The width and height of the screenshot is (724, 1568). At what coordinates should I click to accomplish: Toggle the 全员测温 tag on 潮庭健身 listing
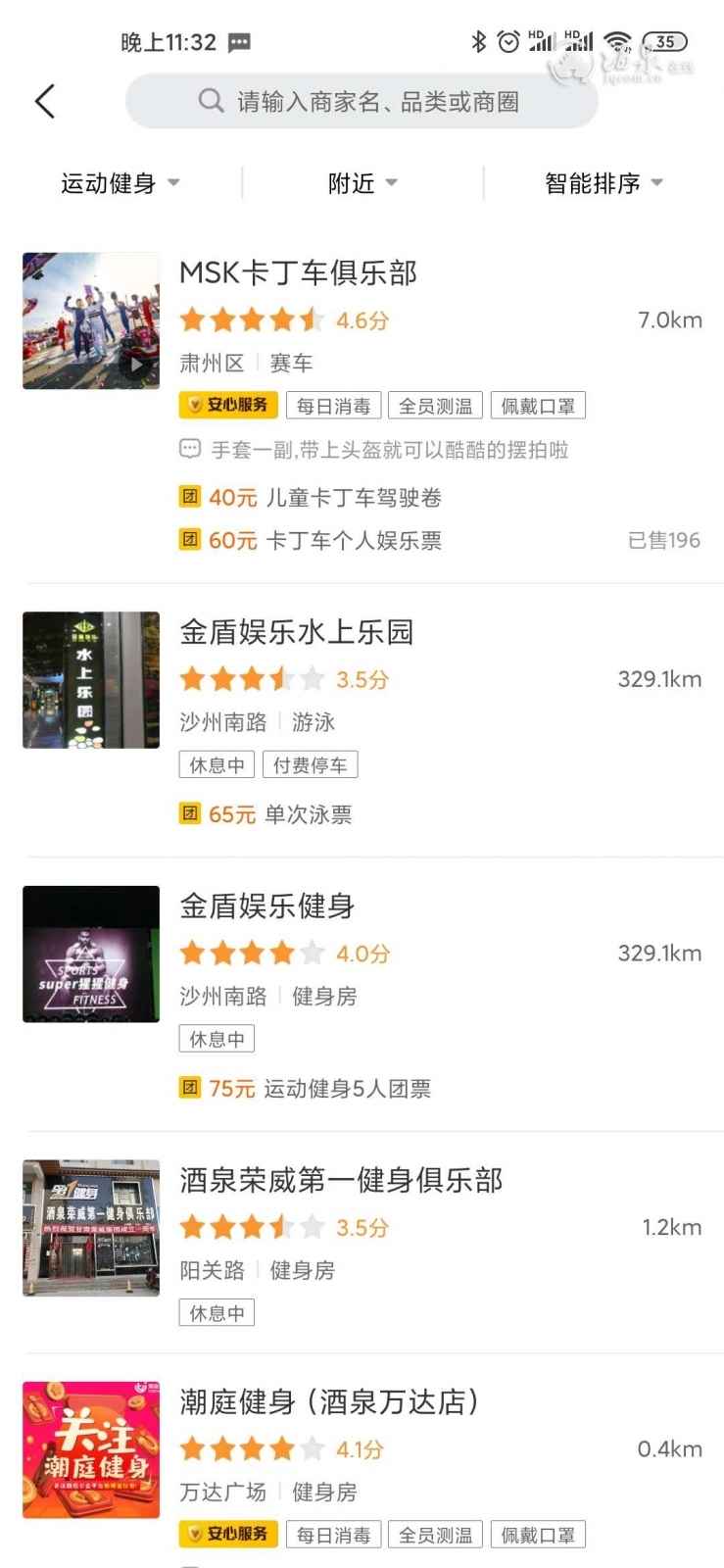tap(435, 1534)
